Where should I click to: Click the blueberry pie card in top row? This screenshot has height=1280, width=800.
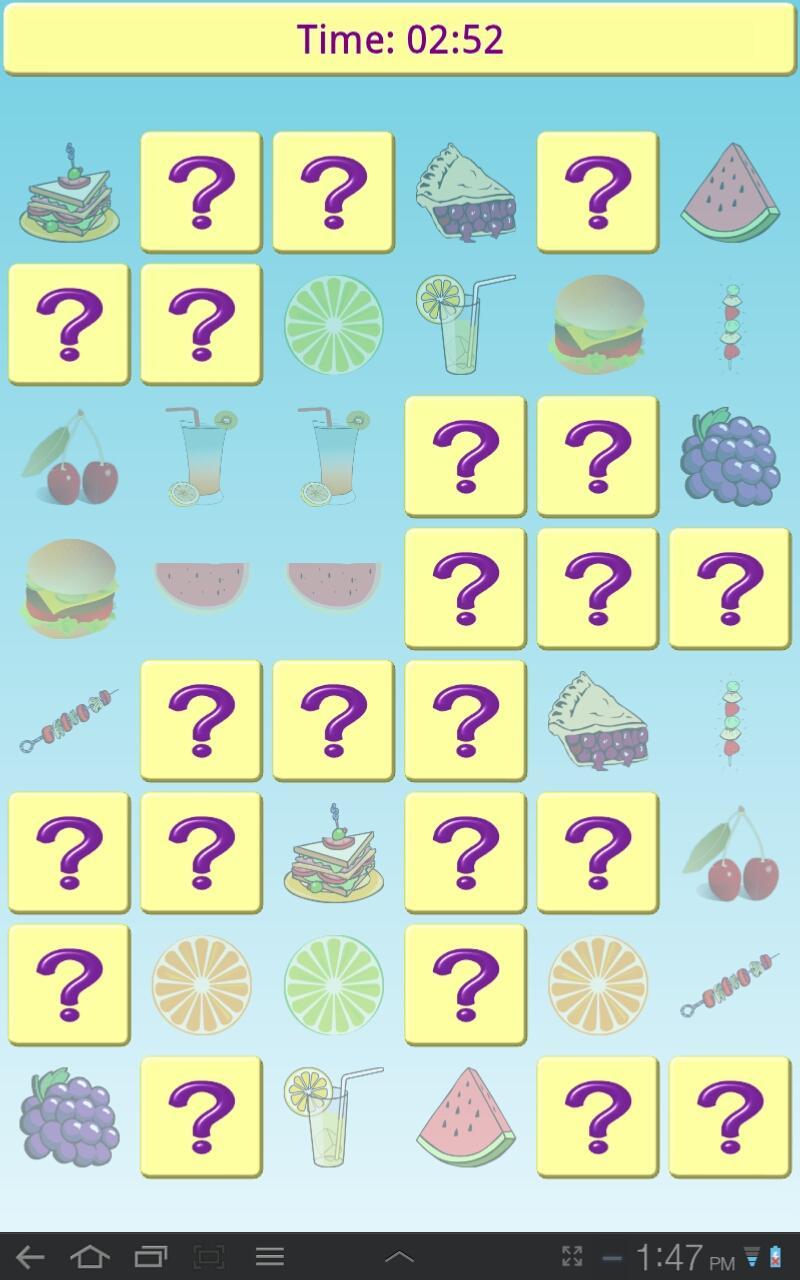click(x=465, y=192)
